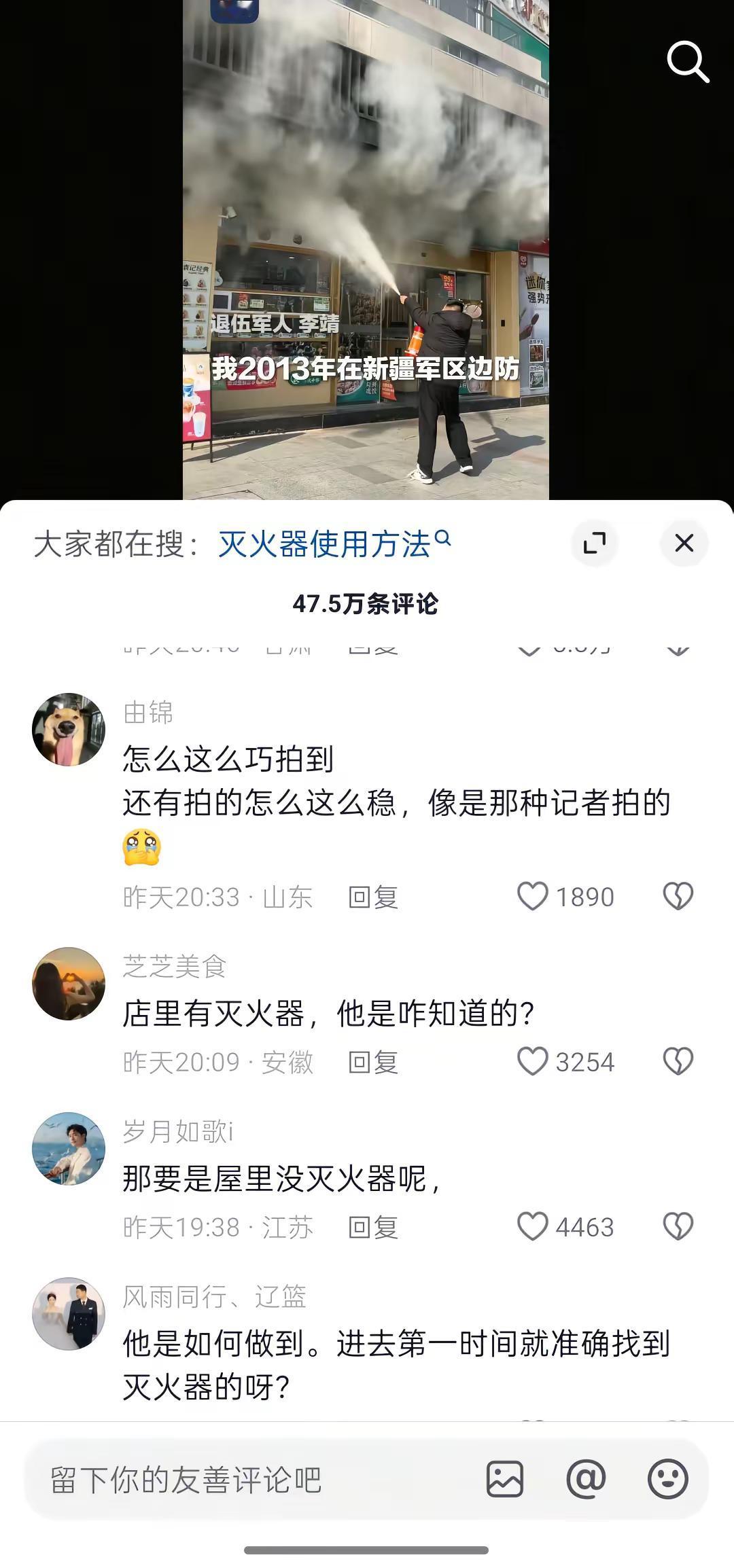The height and width of the screenshot is (1568, 734).
Task: Expand the comment panel to fullscreen
Action: pyautogui.click(x=594, y=544)
